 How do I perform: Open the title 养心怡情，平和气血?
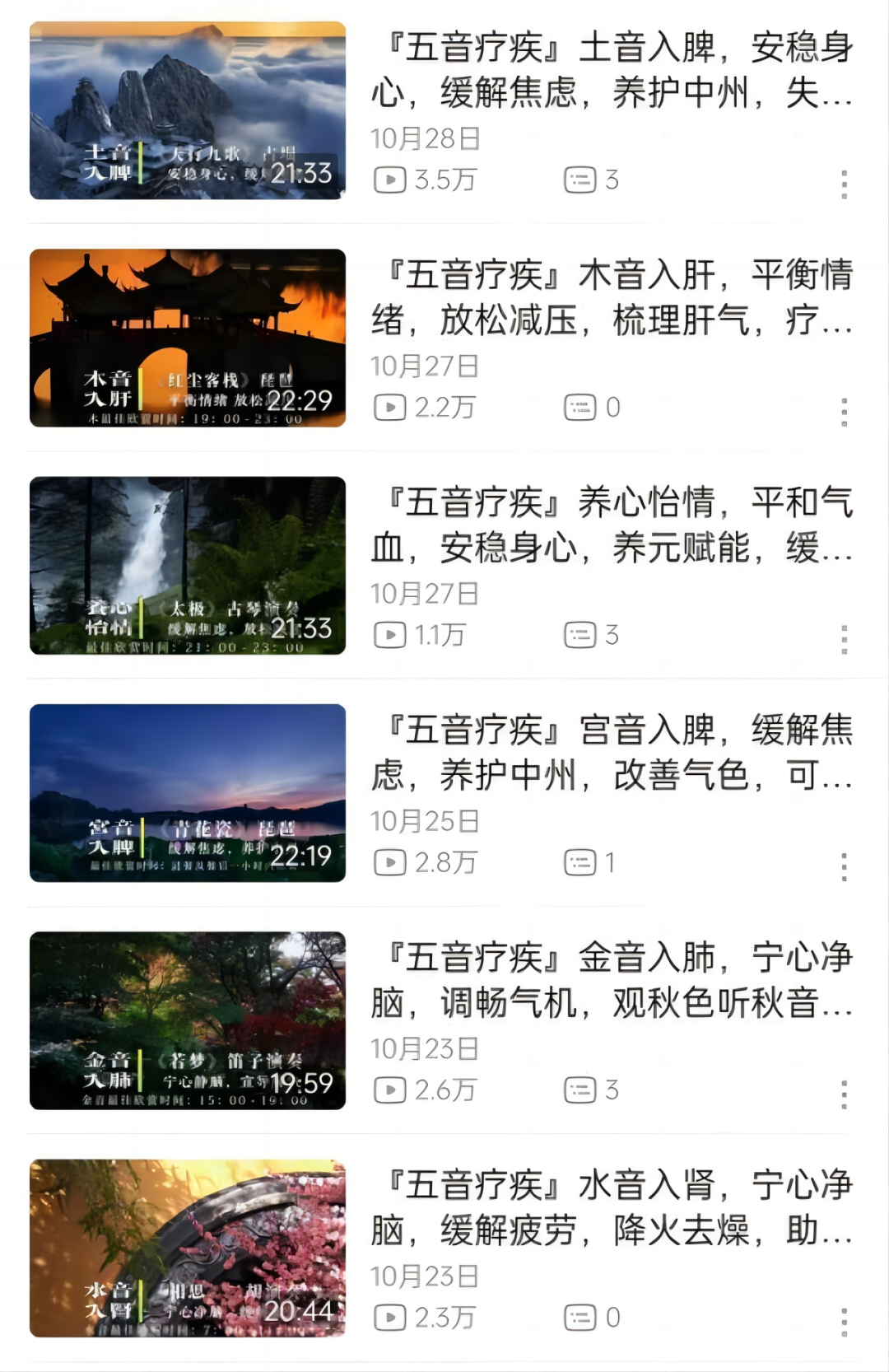[612, 525]
